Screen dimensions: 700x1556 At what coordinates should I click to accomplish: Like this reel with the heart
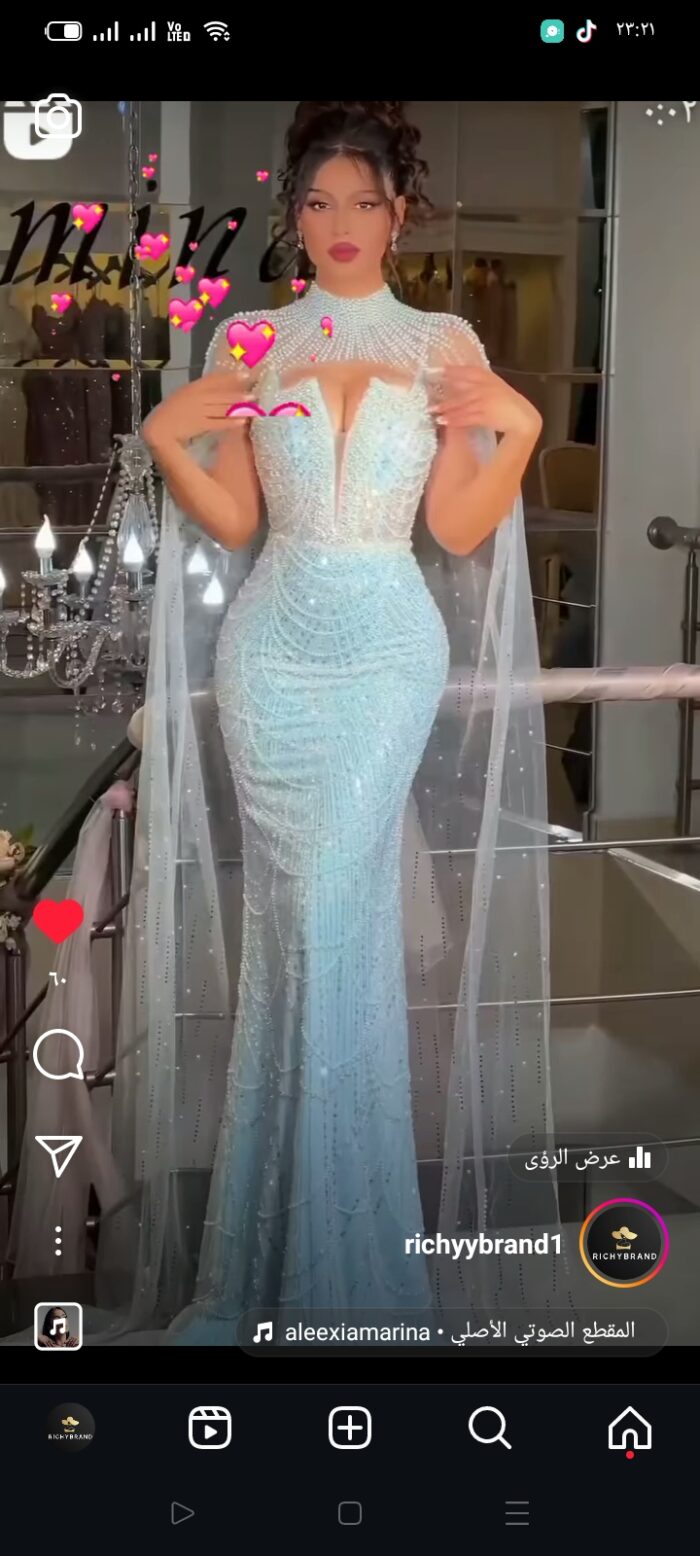[58, 921]
